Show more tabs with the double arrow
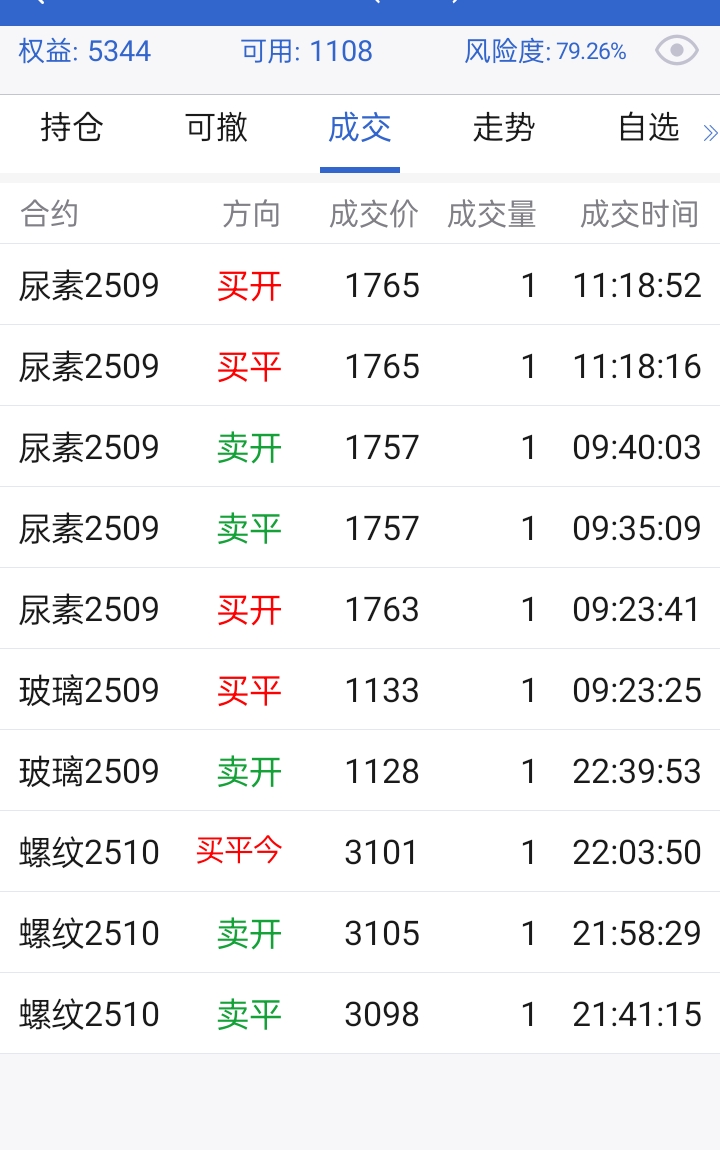The image size is (720, 1150). point(710,133)
